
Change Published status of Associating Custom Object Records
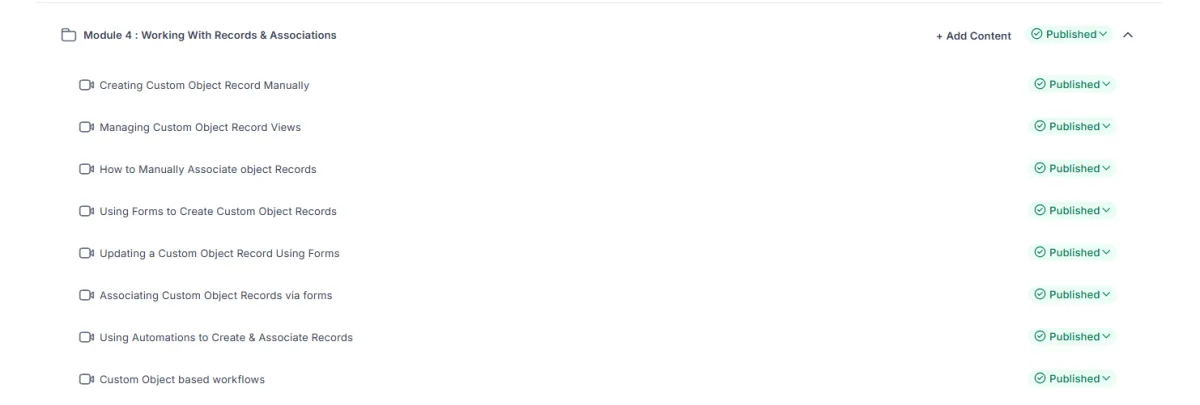point(1073,295)
